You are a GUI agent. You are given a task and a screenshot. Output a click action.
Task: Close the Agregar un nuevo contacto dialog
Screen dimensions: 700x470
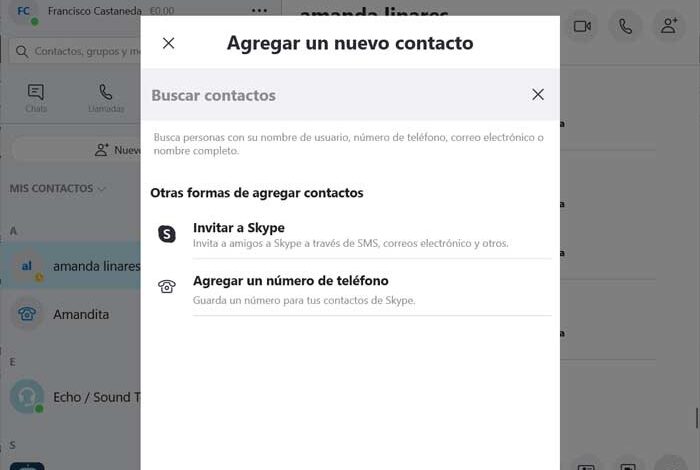168,43
